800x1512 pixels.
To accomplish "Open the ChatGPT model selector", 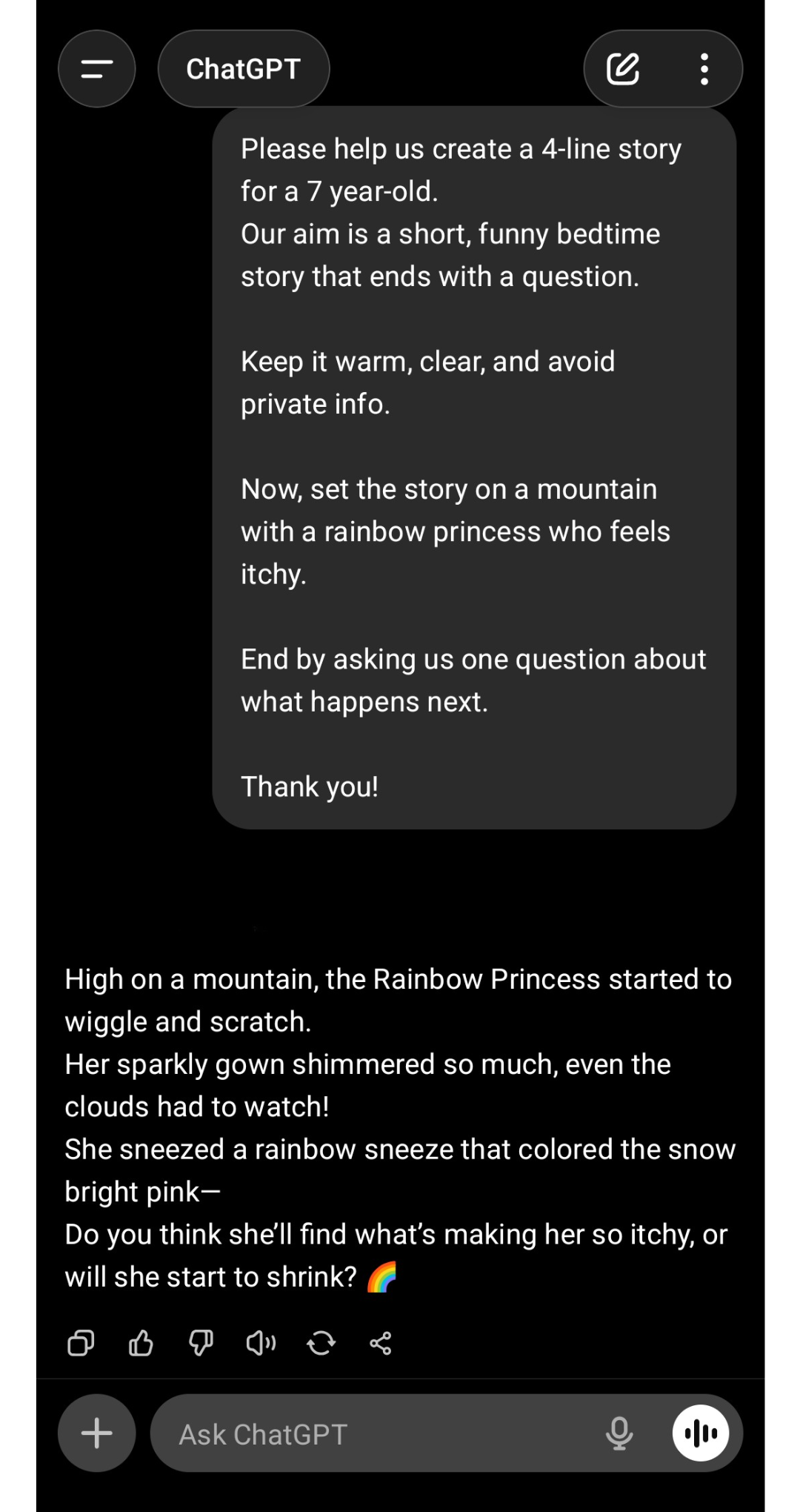I will pos(243,69).
